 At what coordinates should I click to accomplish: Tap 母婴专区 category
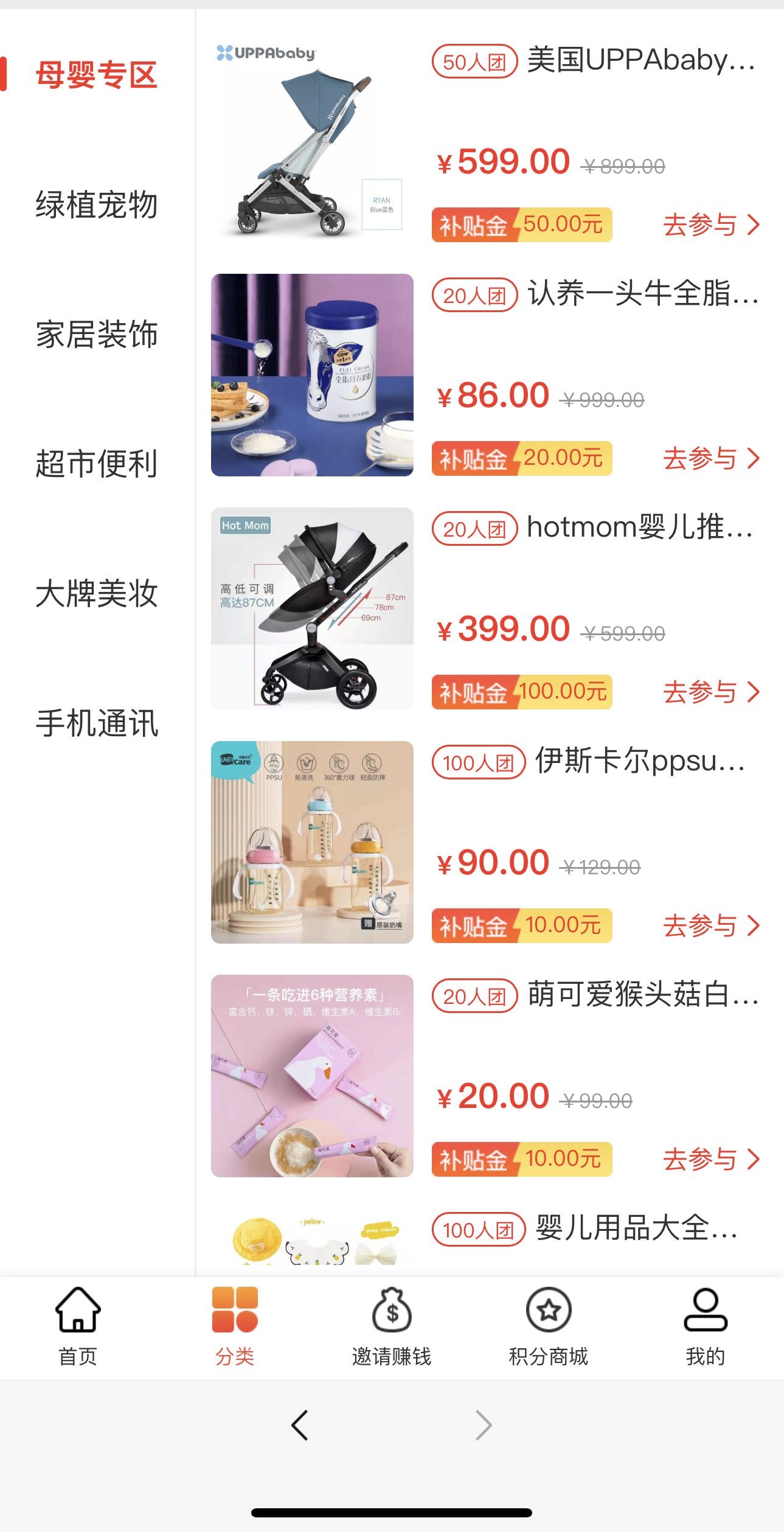coord(97,75)
